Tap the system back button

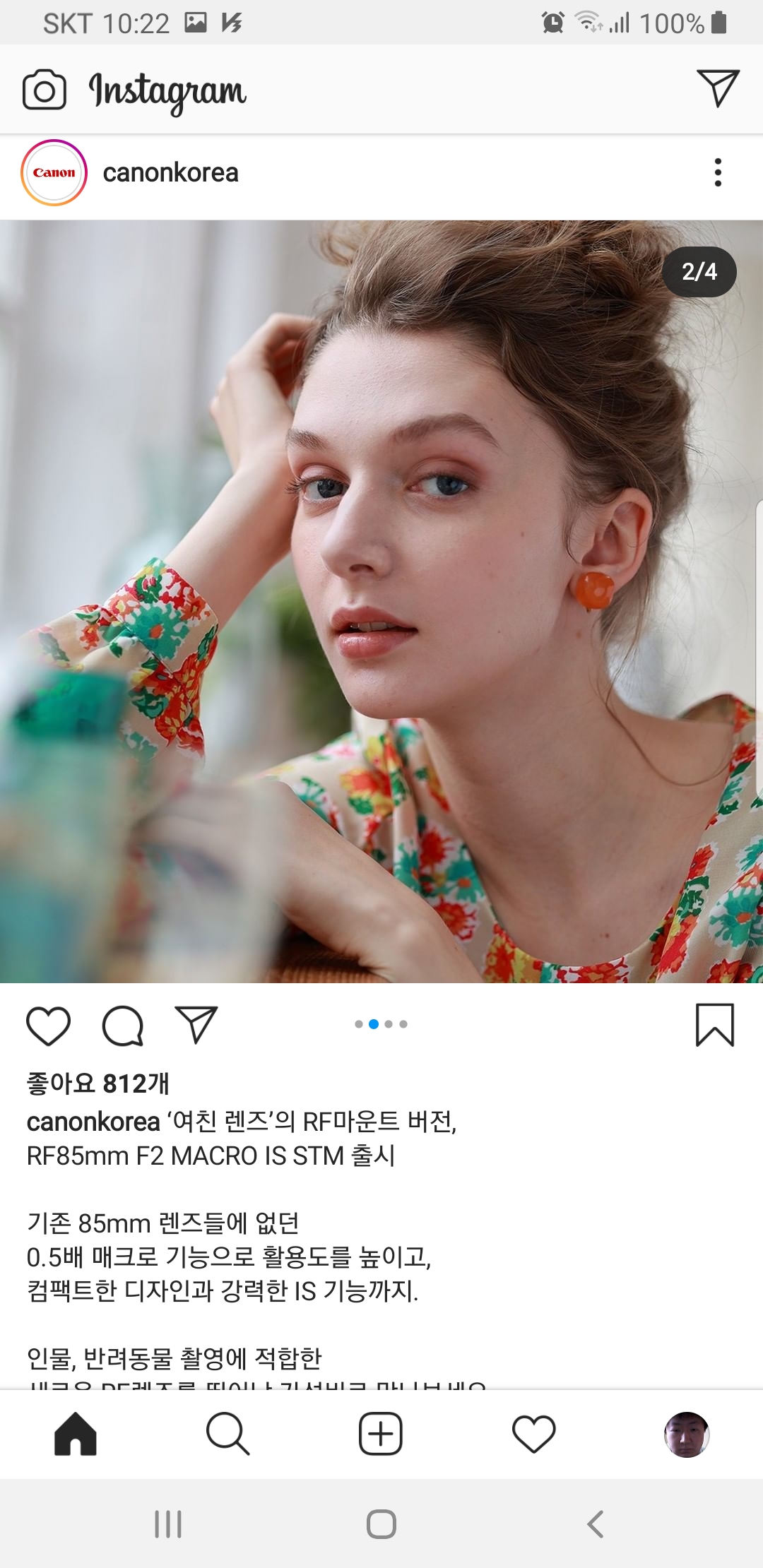(595, 1524)
